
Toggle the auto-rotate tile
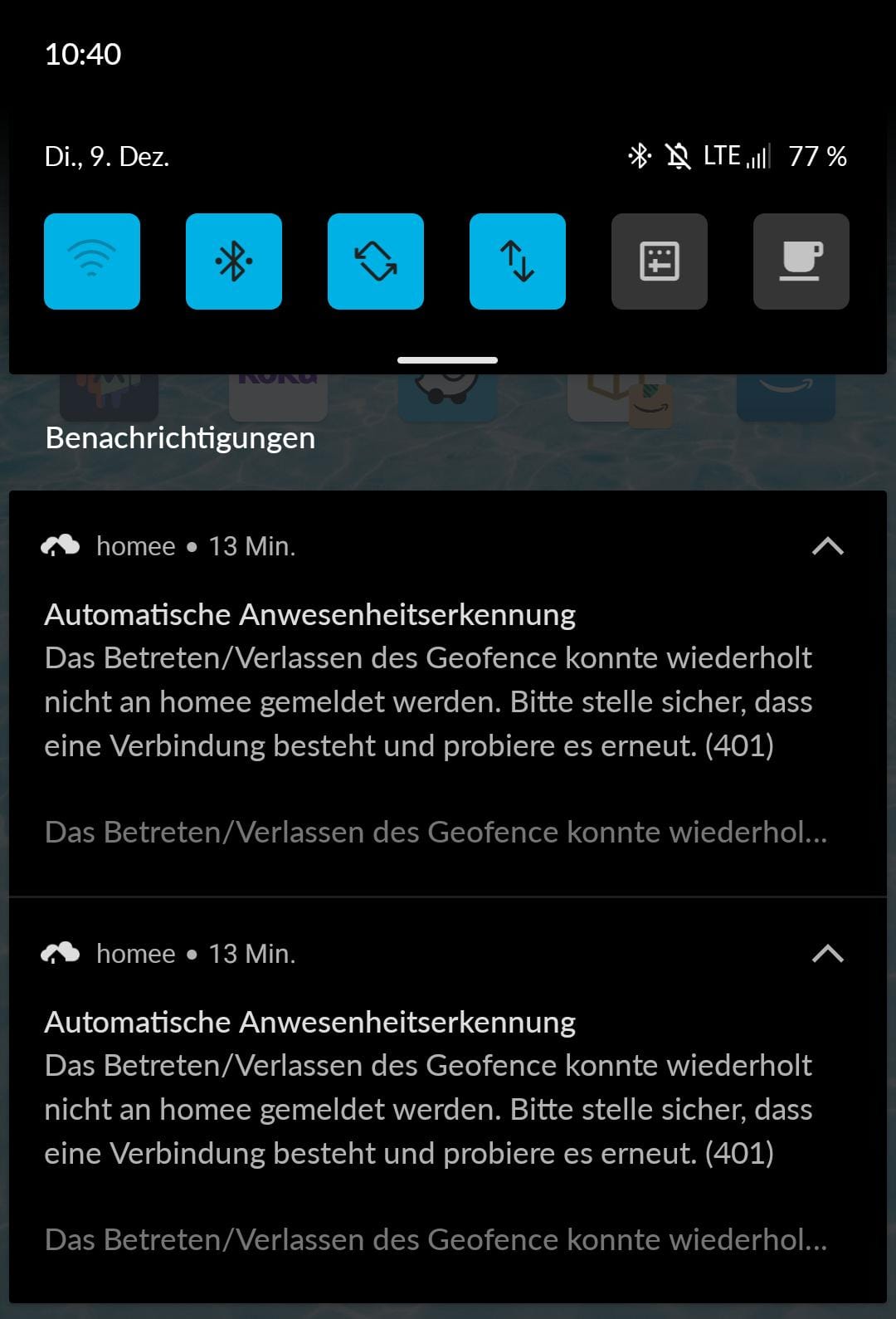click(x=376, y=261)
